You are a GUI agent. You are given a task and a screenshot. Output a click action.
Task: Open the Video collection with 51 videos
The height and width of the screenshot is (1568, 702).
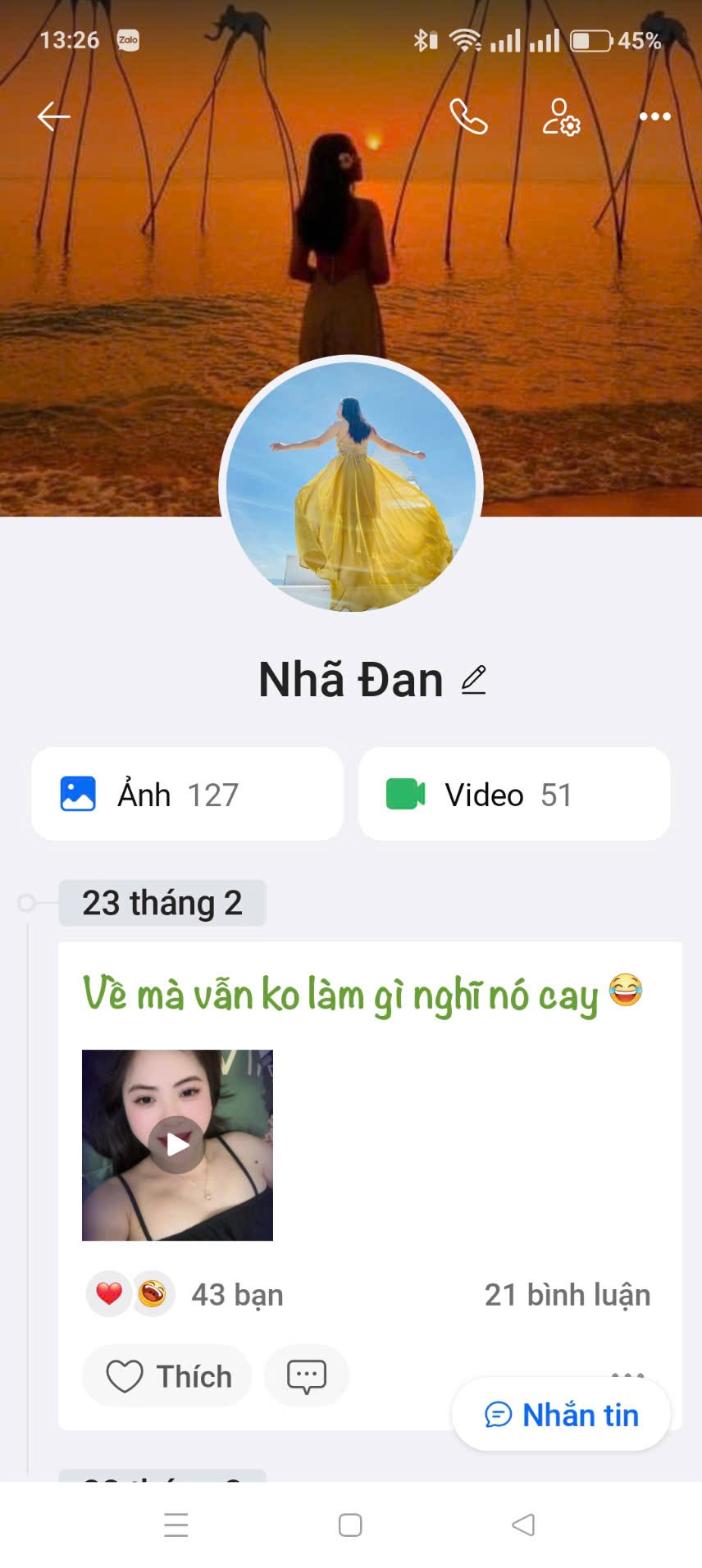[x=514, y=794]
